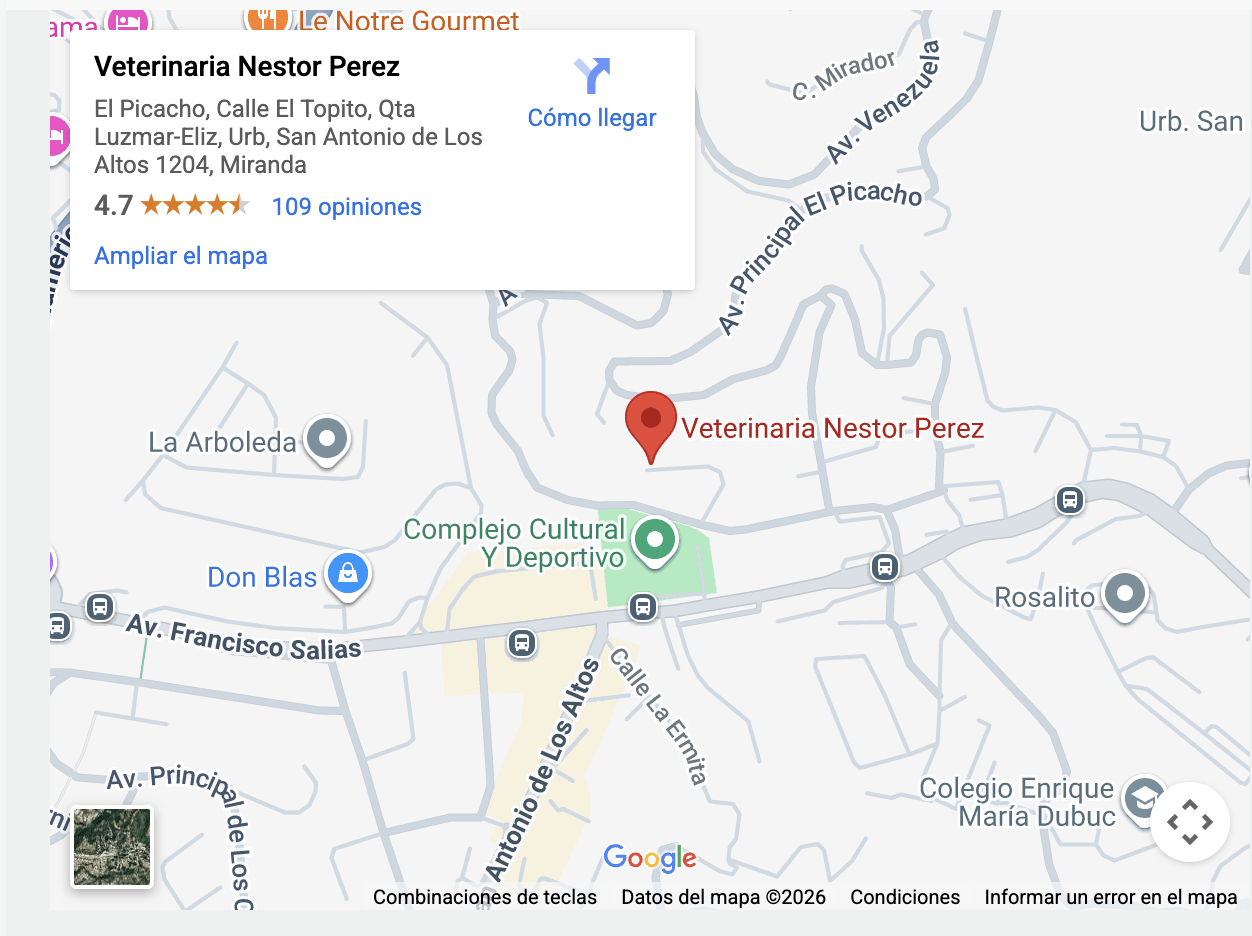Open Complejo Cultural Y Deportivo marker
1252x936 pixels.
655,541
